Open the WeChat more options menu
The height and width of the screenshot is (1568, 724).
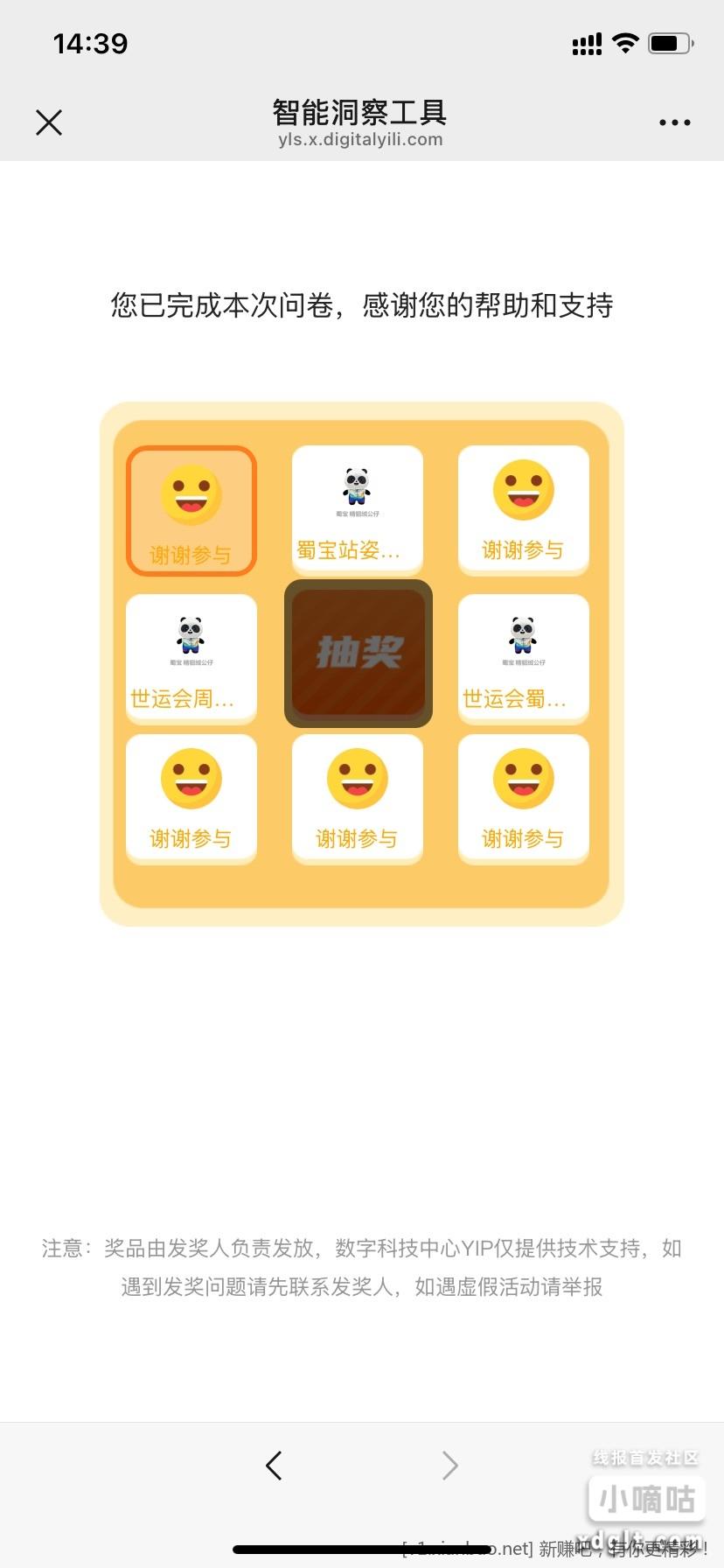[x=674, y=122]
